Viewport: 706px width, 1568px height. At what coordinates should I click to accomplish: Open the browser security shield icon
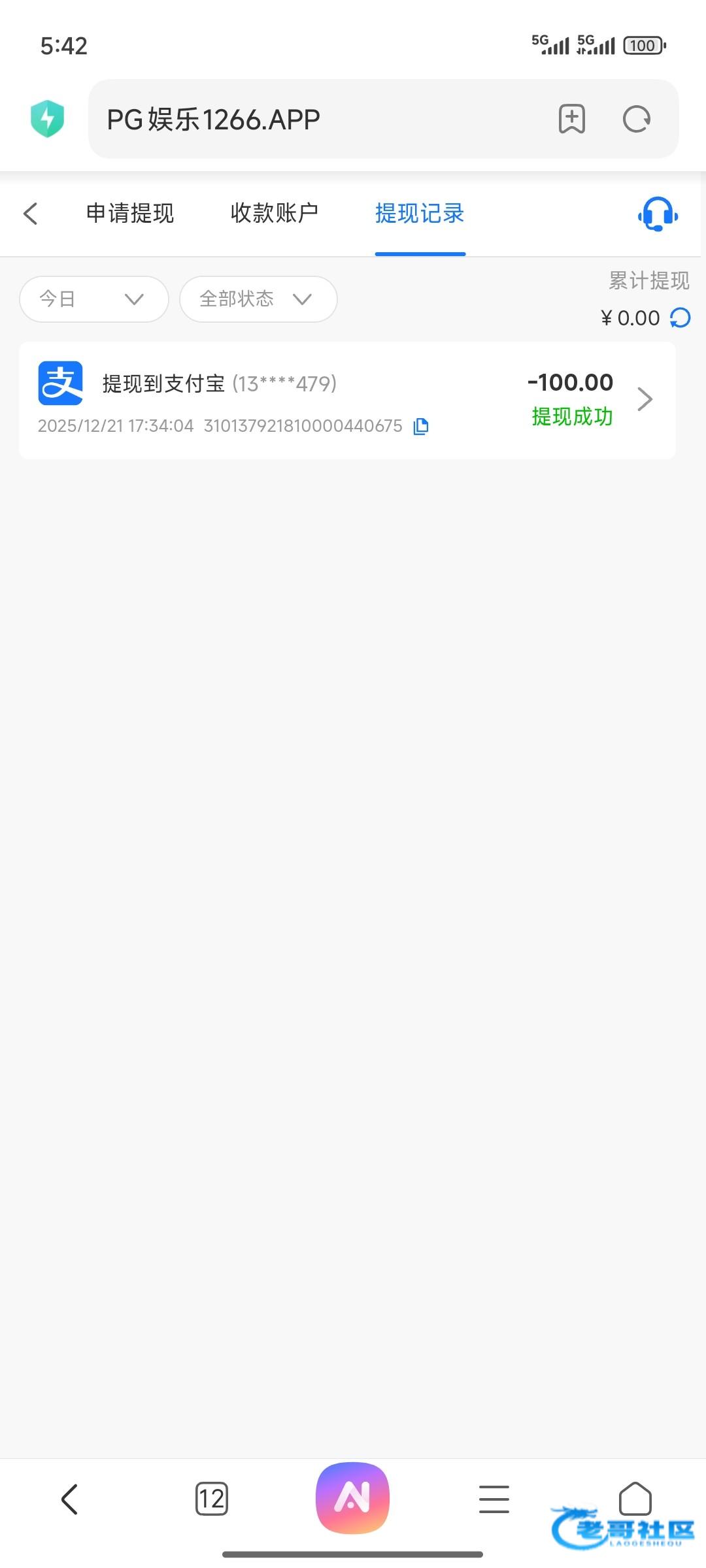click(48, 120)
